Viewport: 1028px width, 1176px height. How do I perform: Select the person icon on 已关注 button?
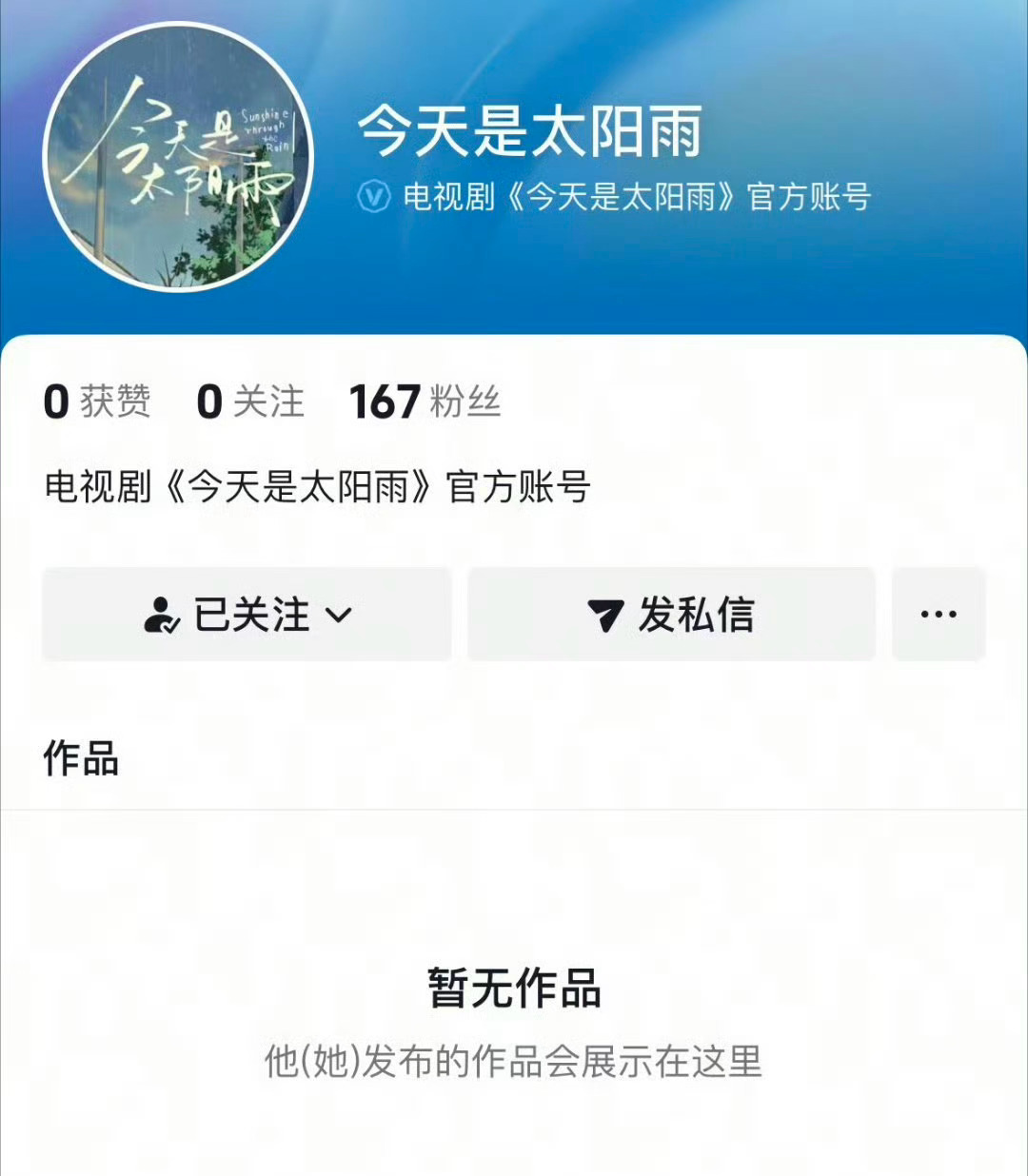[164, 614]
